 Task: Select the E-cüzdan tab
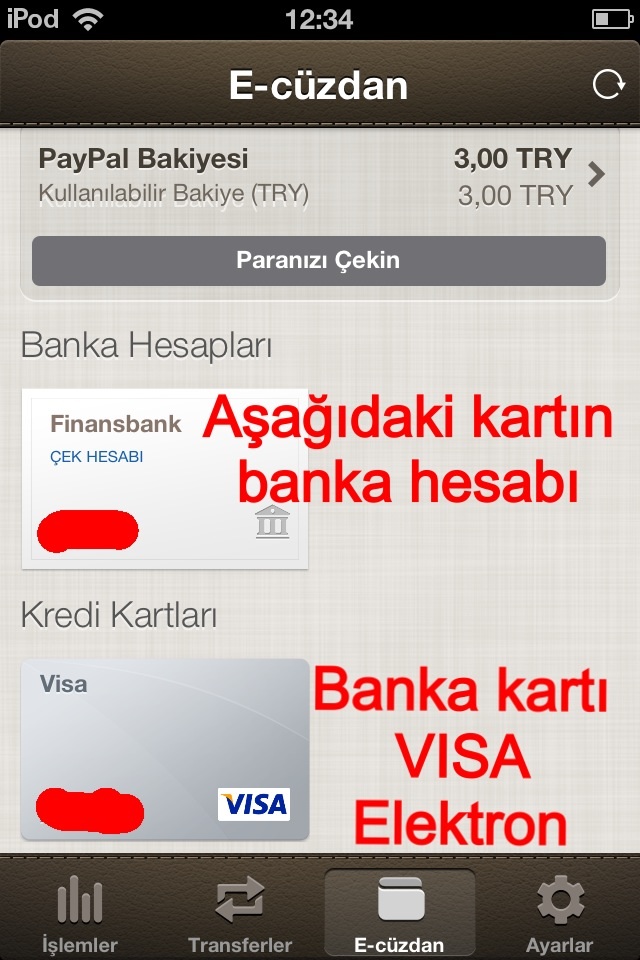pos(399,912)
